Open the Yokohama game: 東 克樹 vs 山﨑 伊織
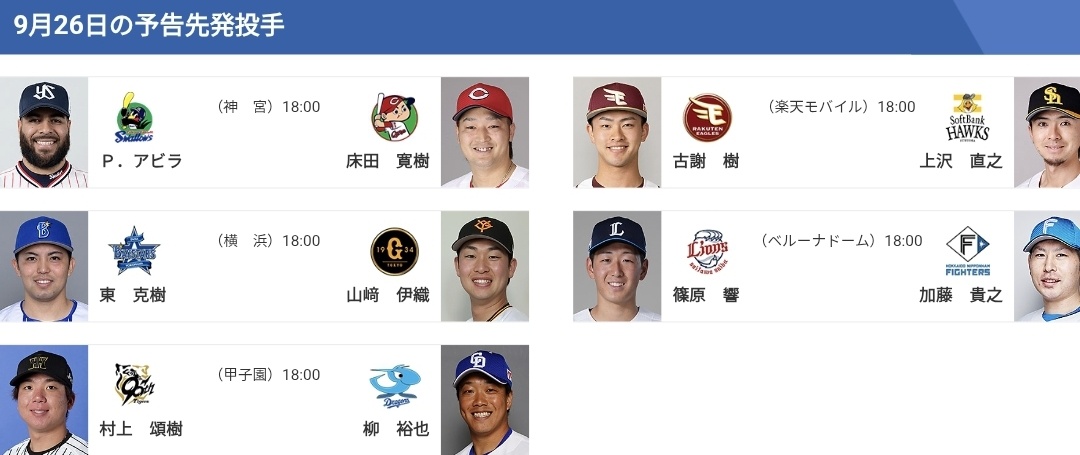 tap(265, 267)
